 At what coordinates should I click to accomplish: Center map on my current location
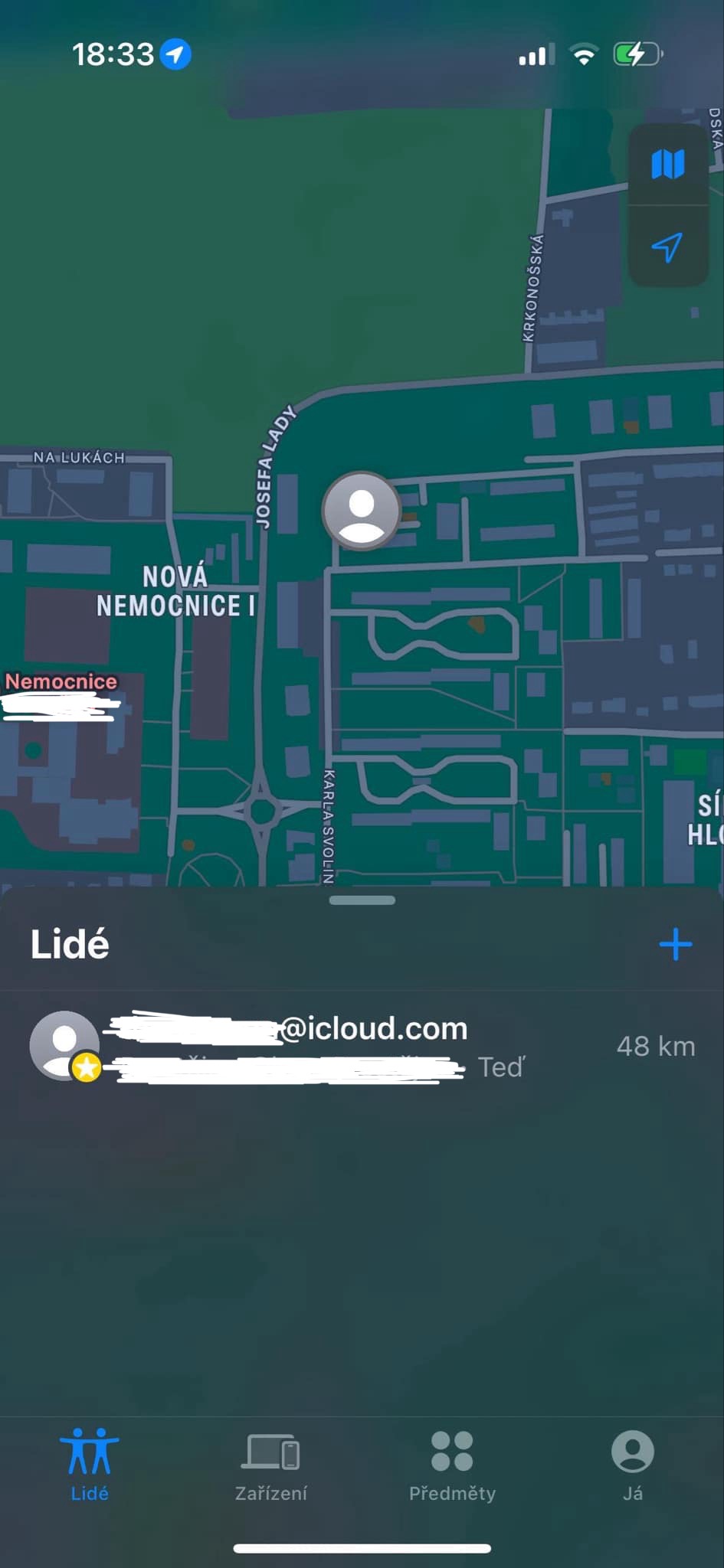pos(667,247)
